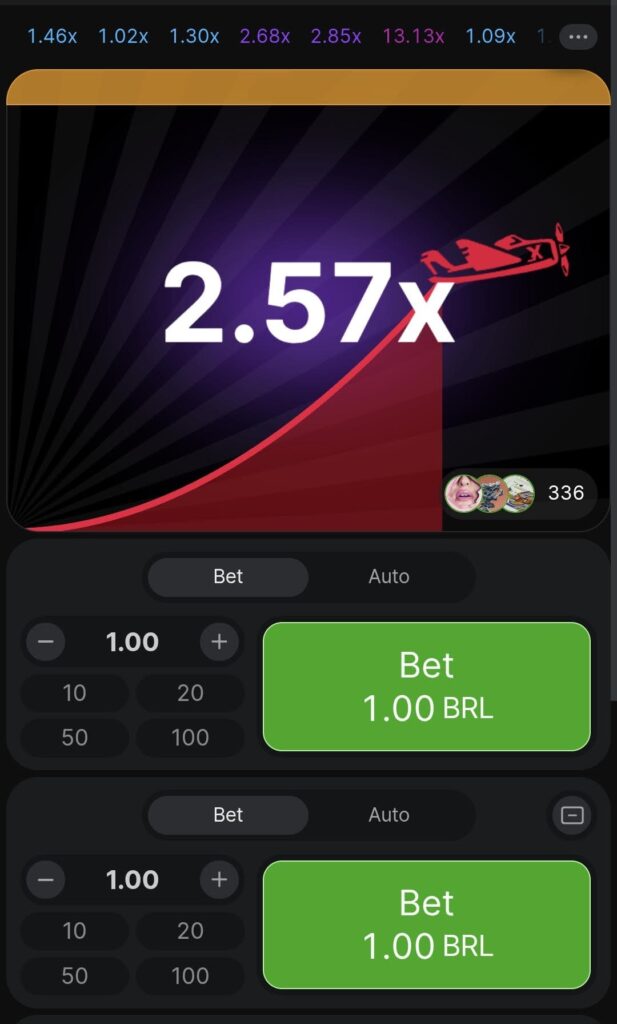Switch the first panel to the Auto tab
The width and height of the screenshot is (617, 1024).
(x=388, y=576)
